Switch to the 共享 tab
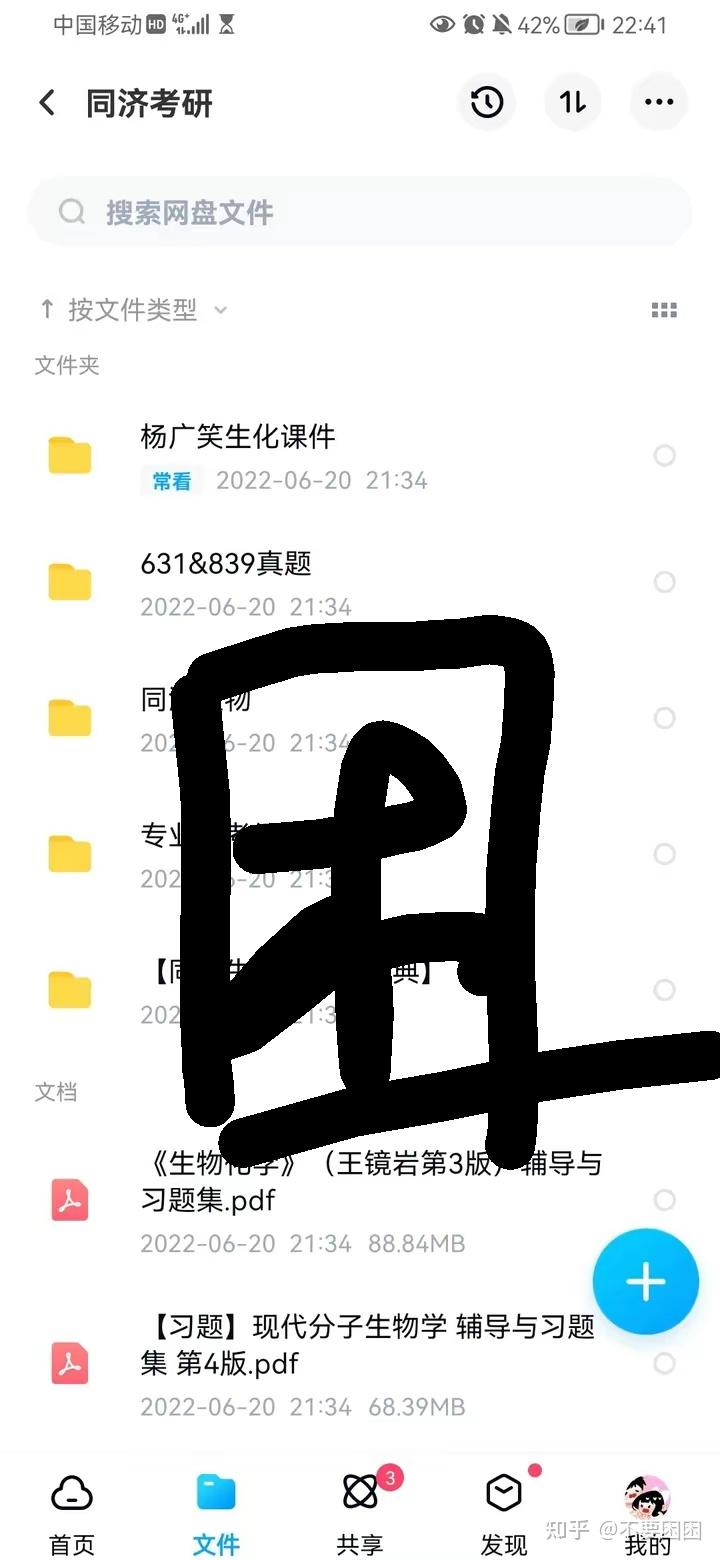This screenshot has height=1560, width=720. (x=360, y=1515)
